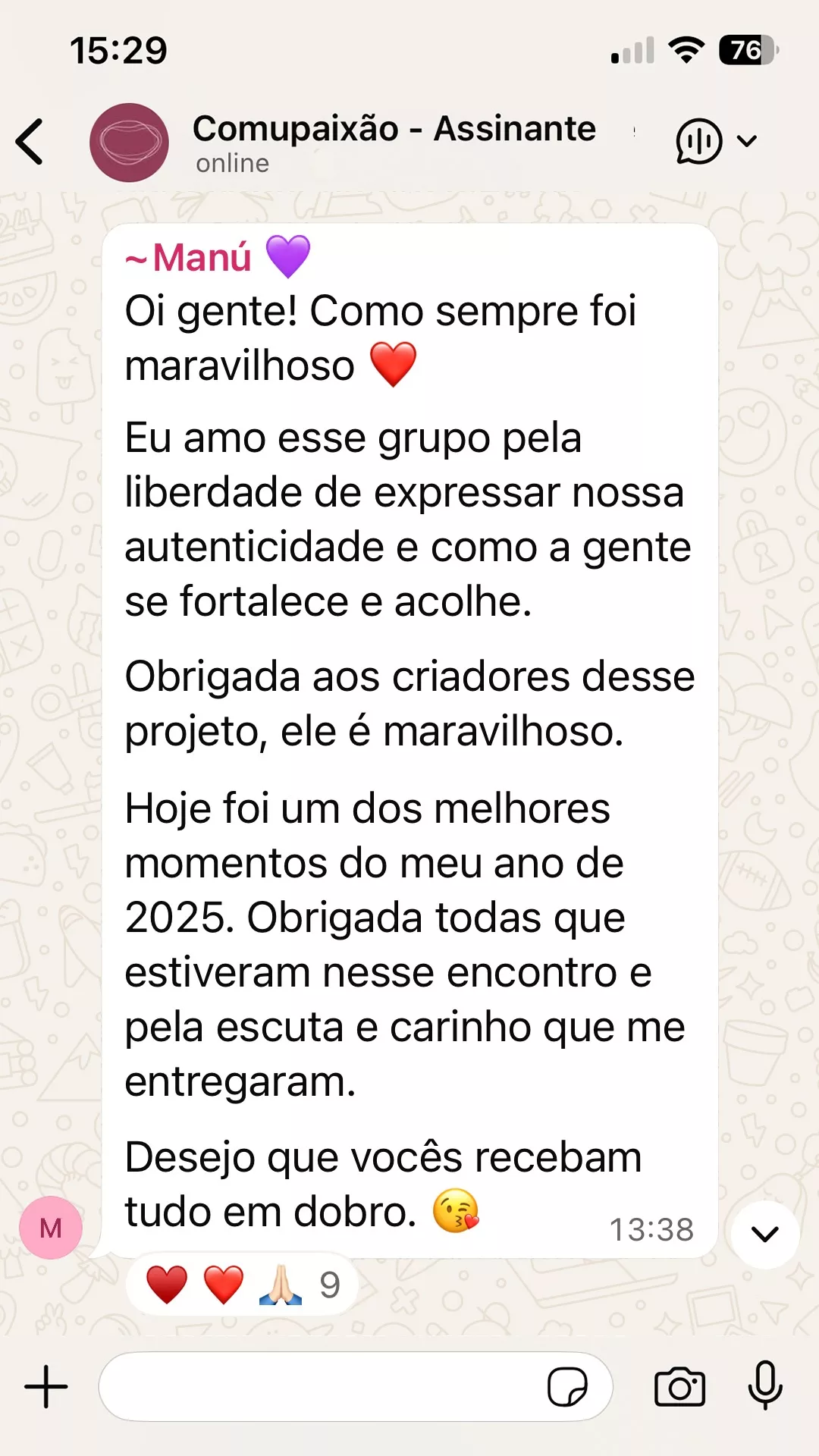
Task: Open the Comupaixão group picture
Action: [129, 143]
